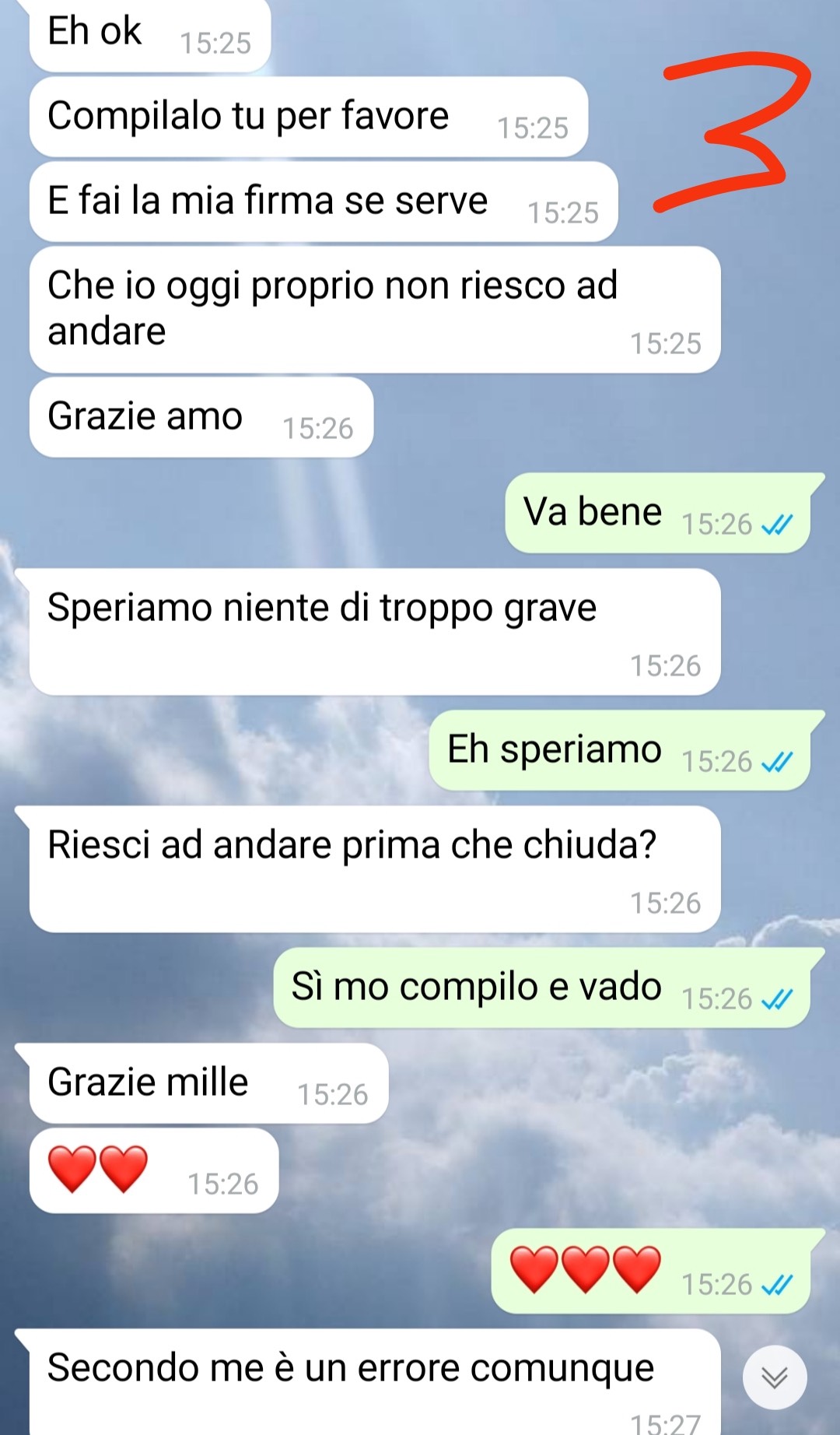Screen dimensions: 840x1435
Task: Jump to latest messages with down-arrow button
Action: point(774,1377)
